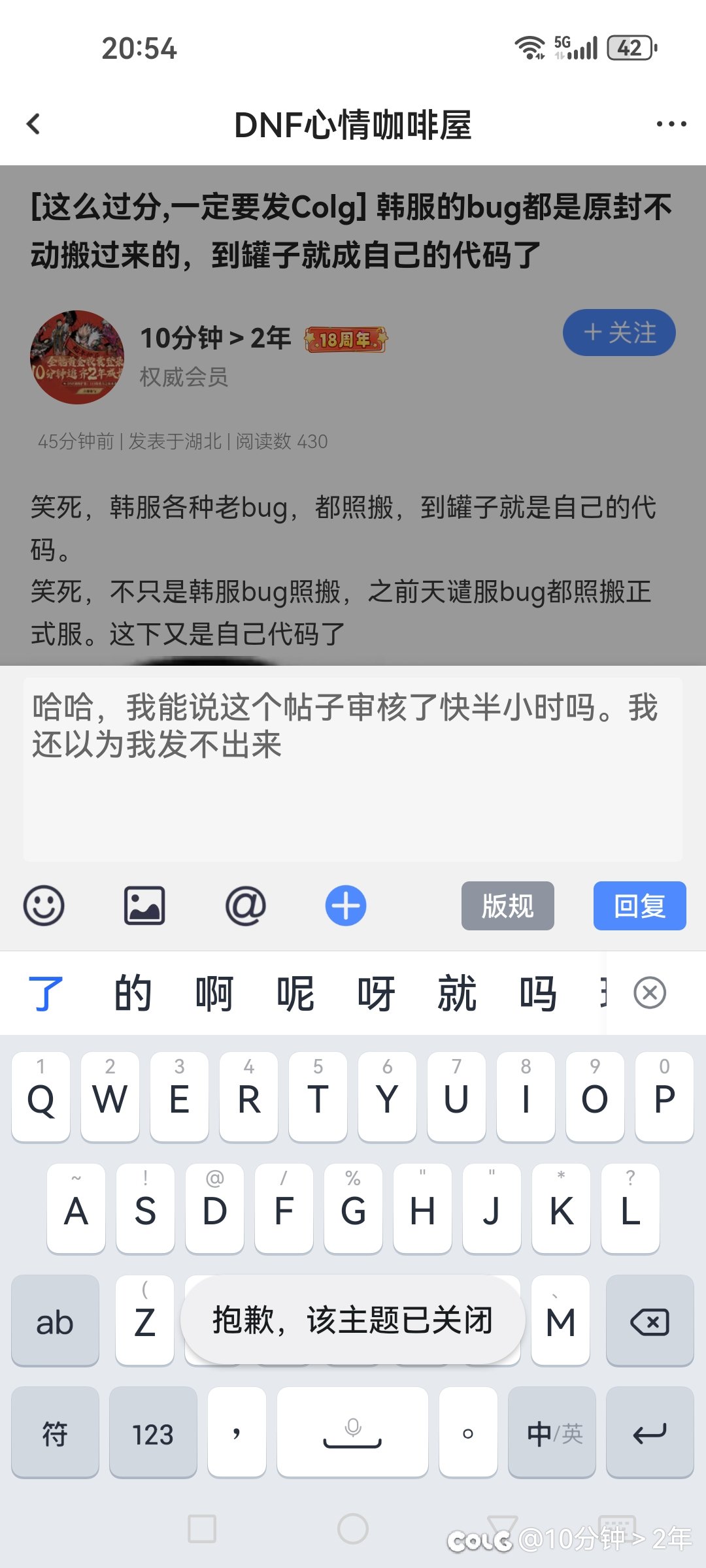Open the emoji picker
The image size is (706, 1568).
point(44,906)
